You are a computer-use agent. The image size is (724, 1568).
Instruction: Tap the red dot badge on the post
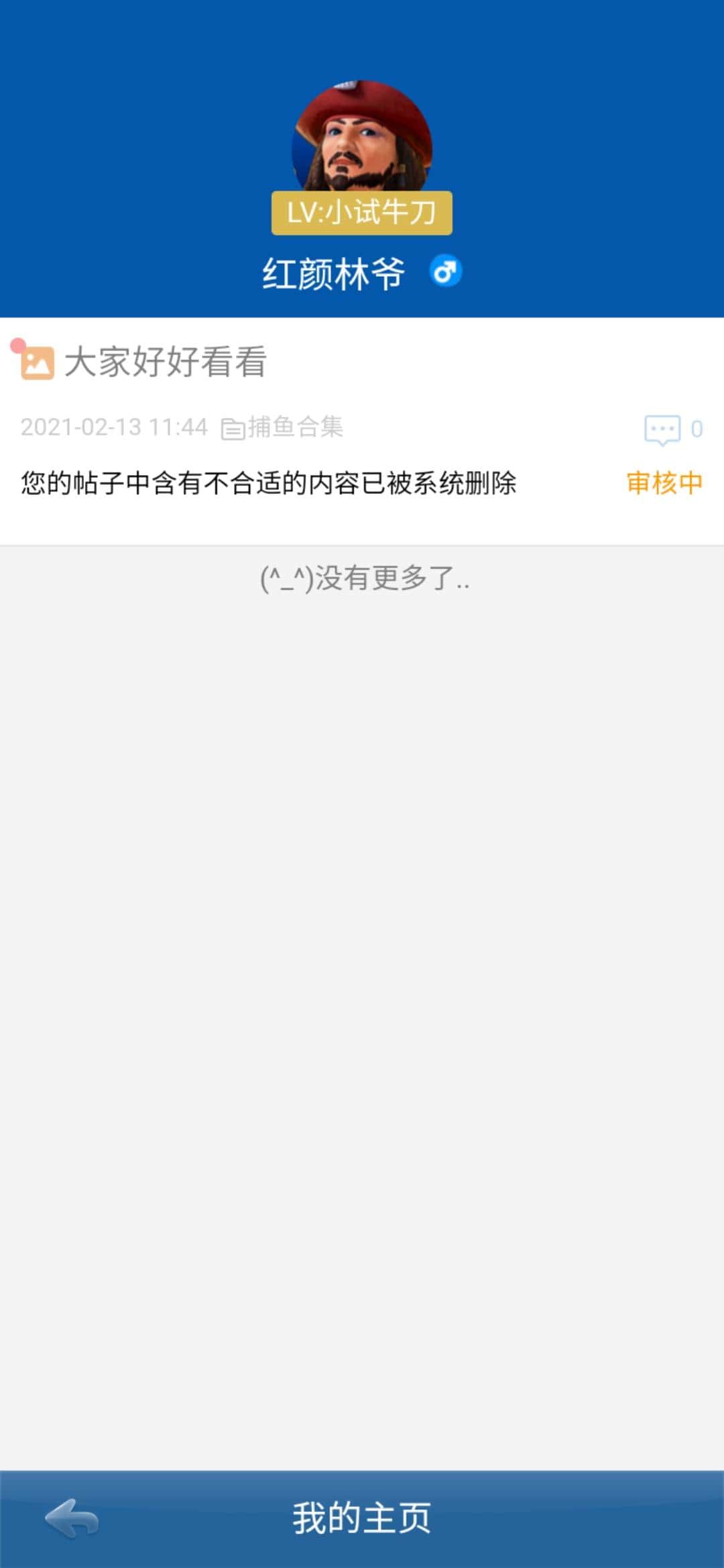(18, 345)
